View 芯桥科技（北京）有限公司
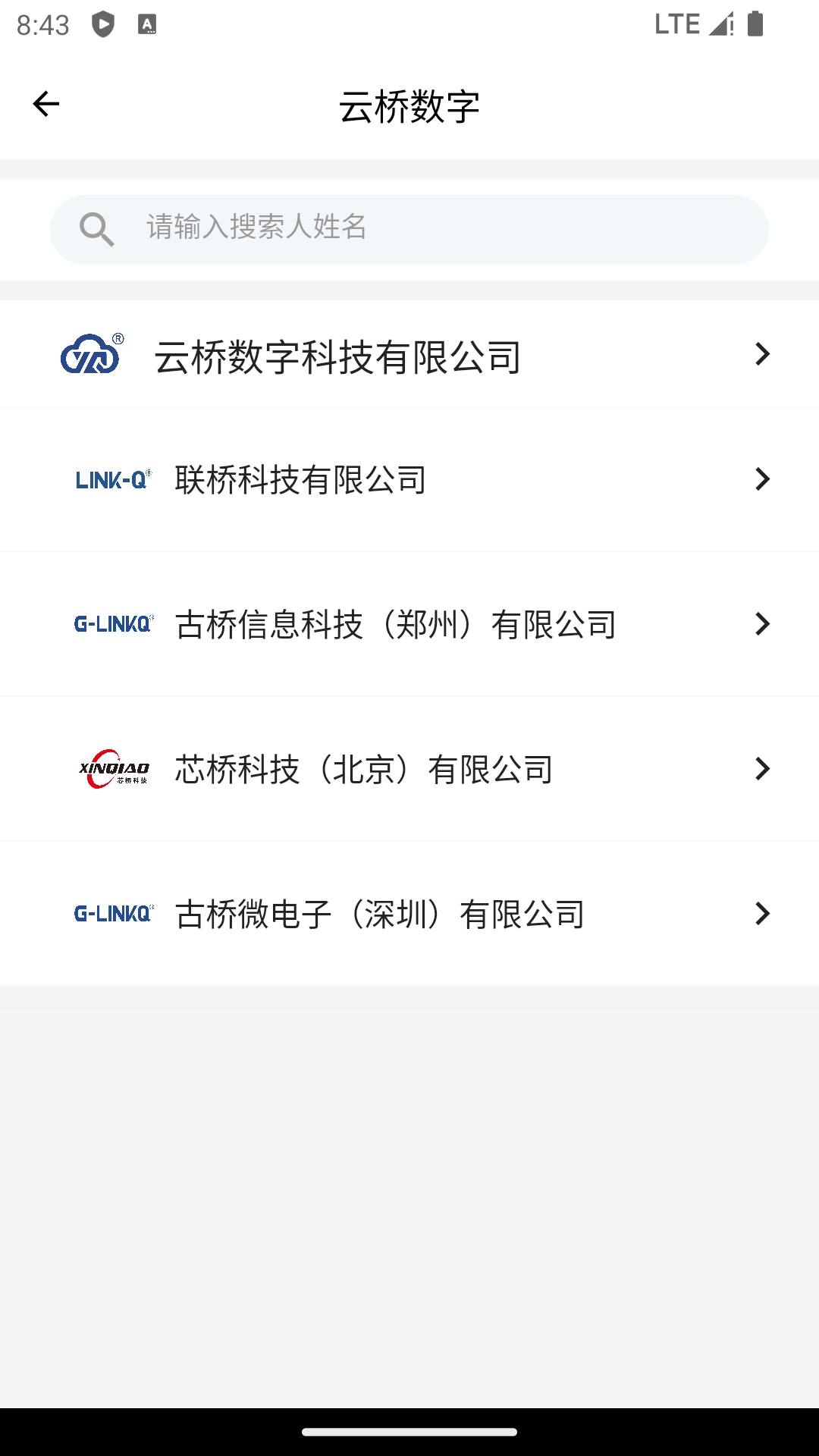The width and height of the screenshot is (819, 1456). tap(409, 769)
